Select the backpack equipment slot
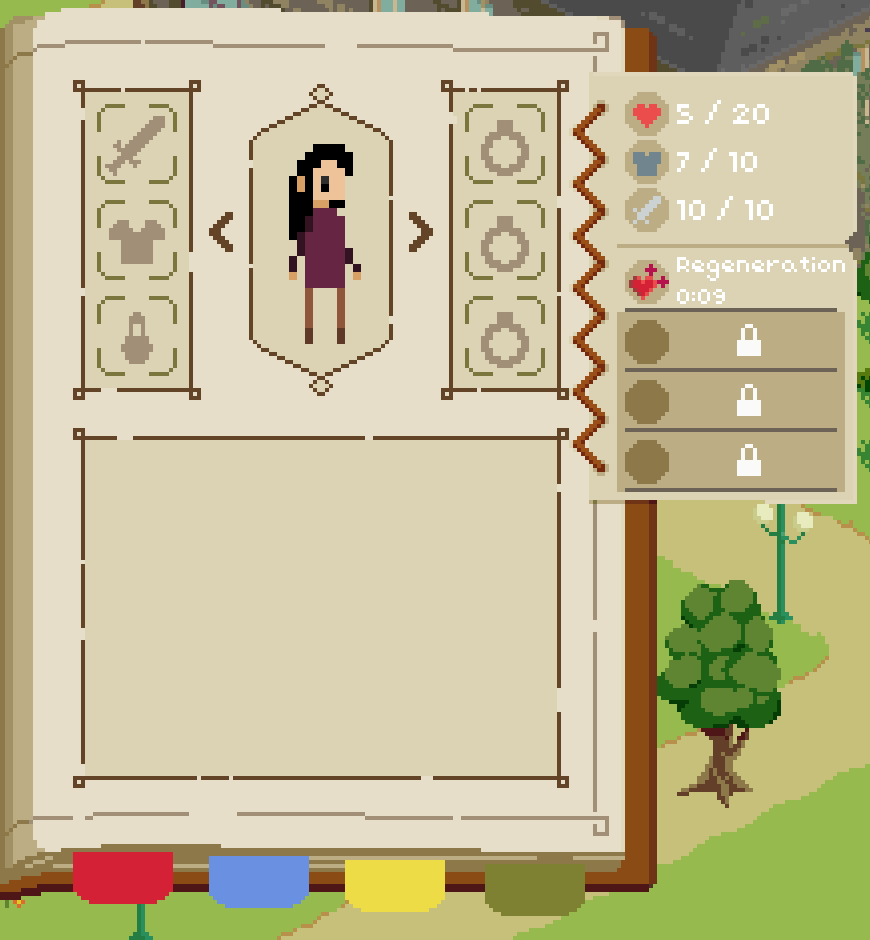The width and height of the screenshot is (870, 940). pos(137,337)
